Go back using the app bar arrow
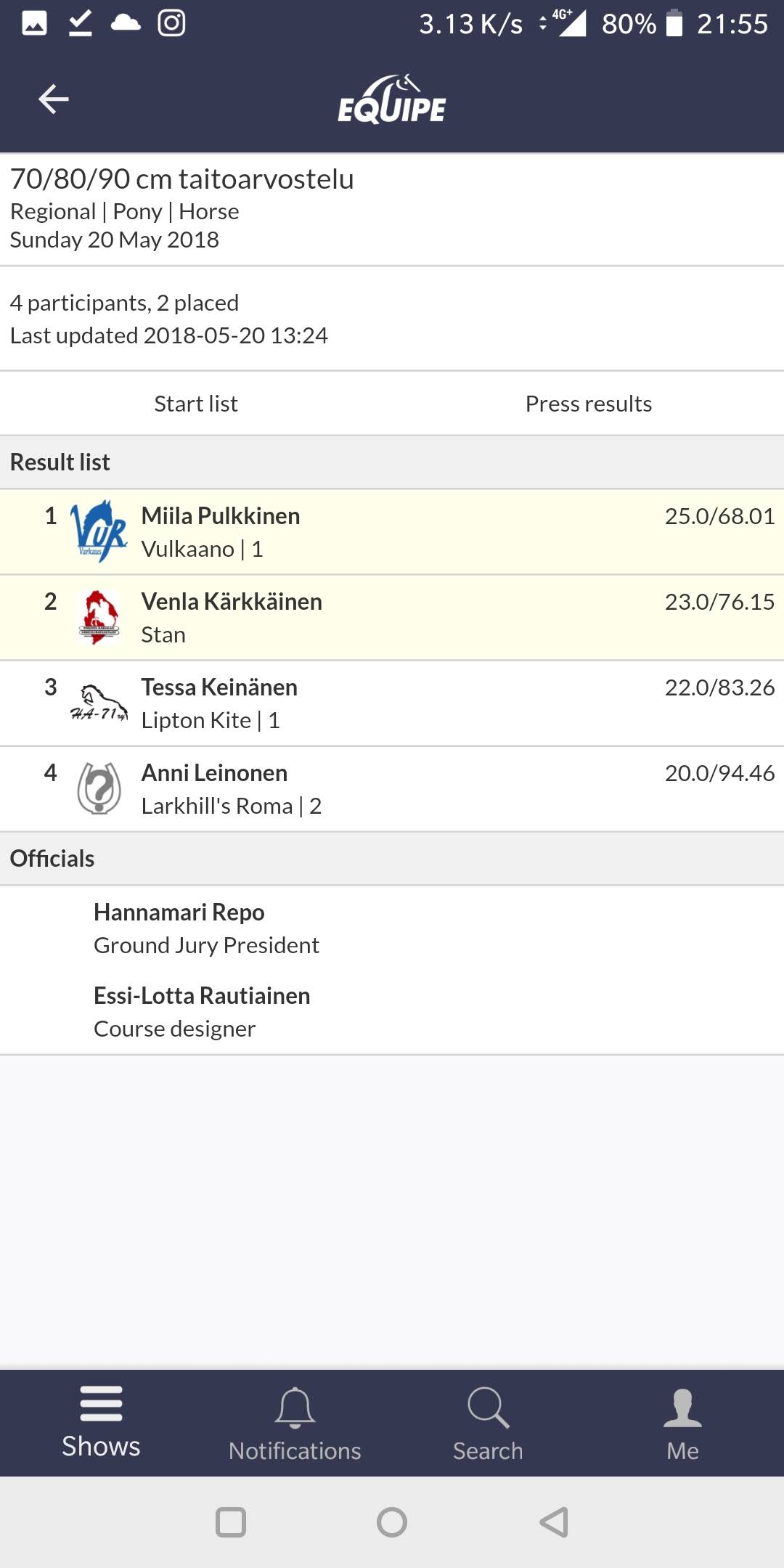The height and width of the screenshot is (1568, 784). [x=54, y=99]
